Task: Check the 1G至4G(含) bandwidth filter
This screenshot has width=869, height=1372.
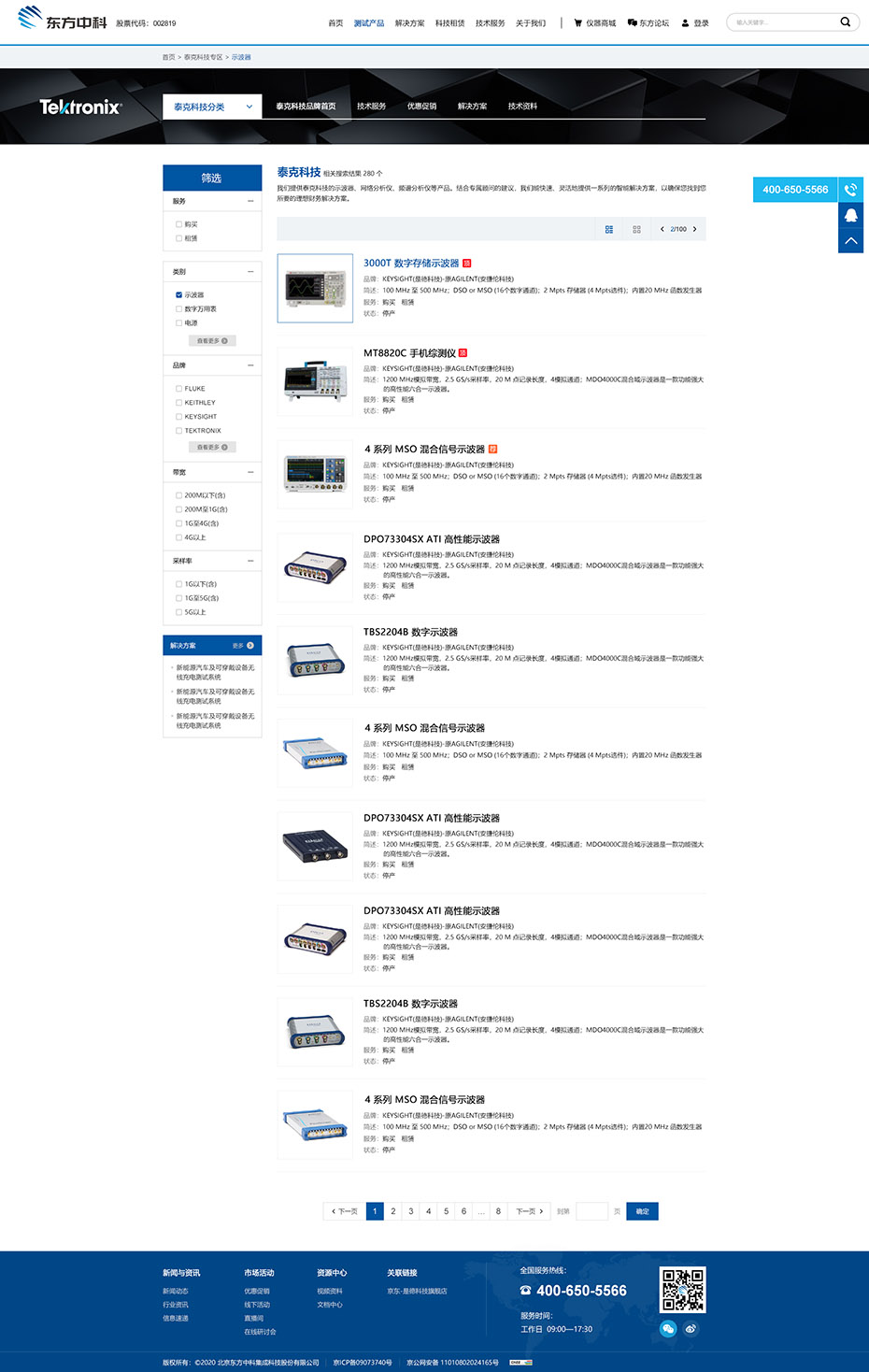Action: tap(178, 523)
